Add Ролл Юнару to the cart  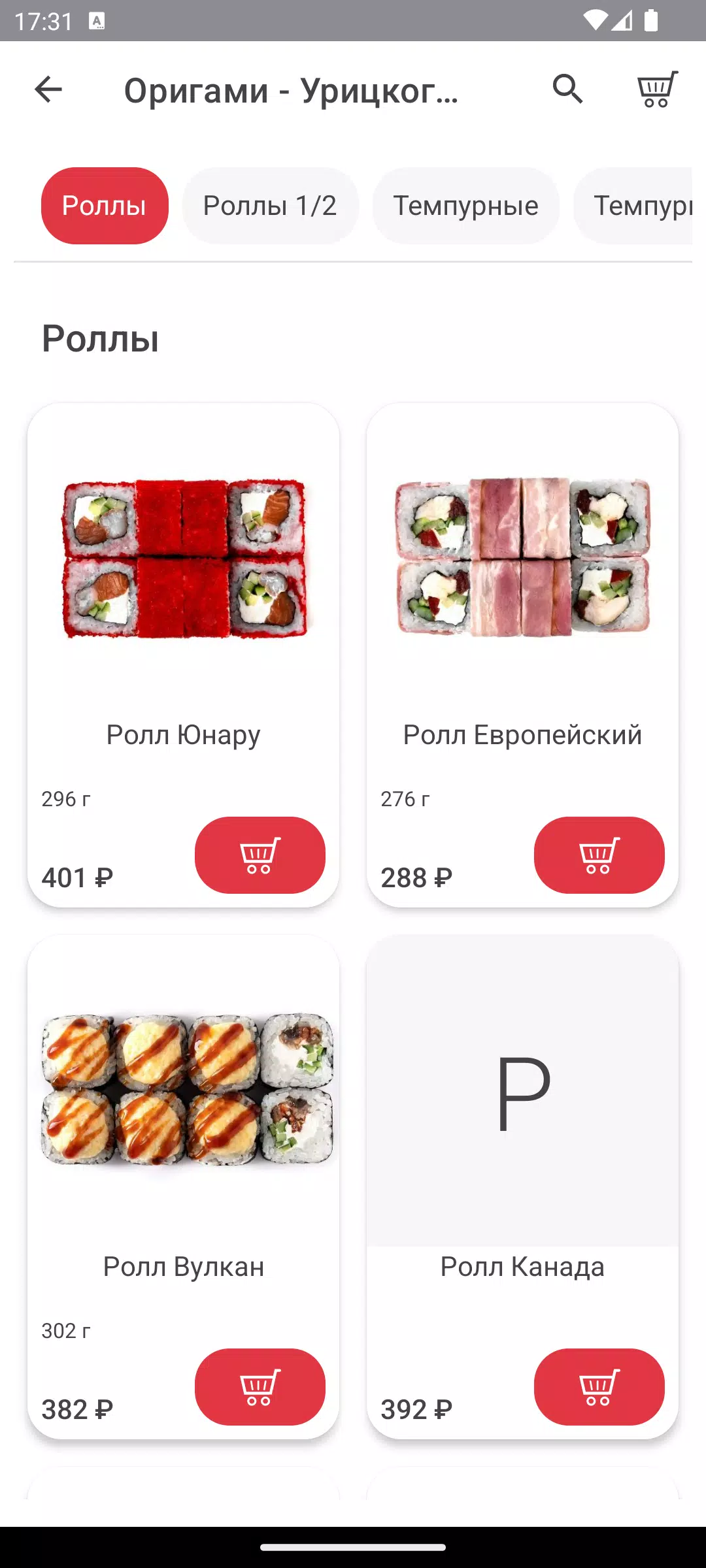[260, 855]
